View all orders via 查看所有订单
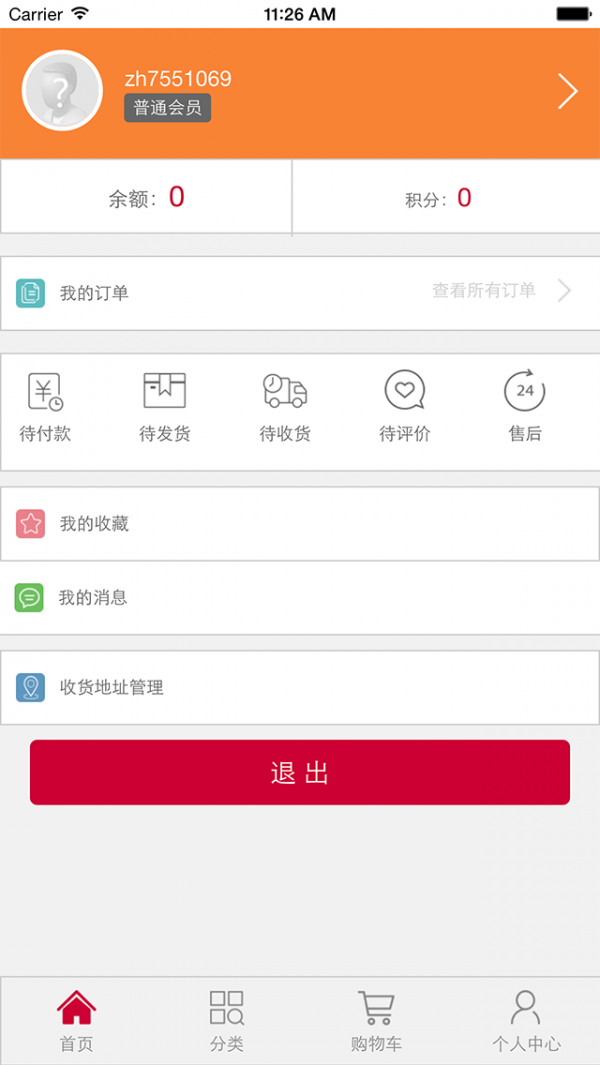 (500, 291)
